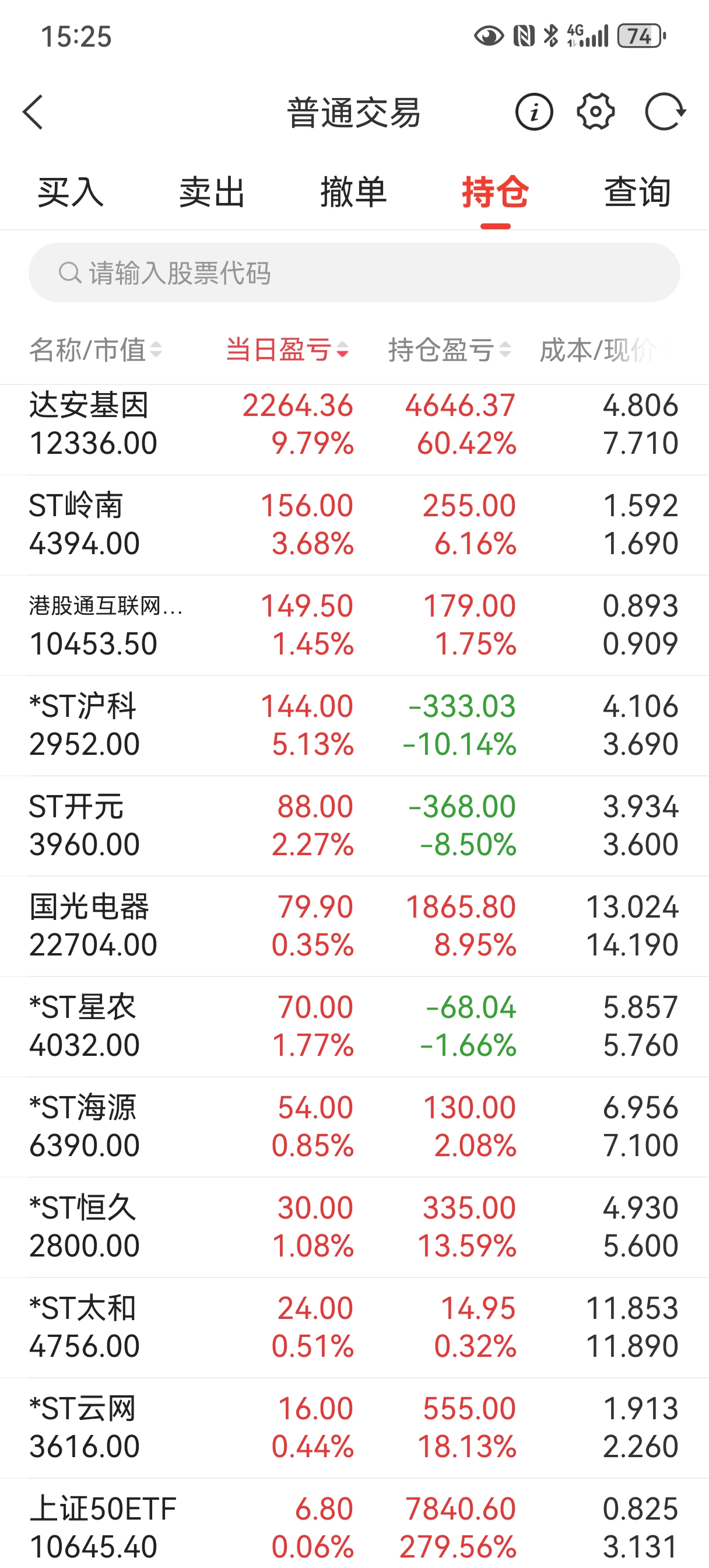709x1568 pixels.
Task: Switch to the 买入 tab
Action: 71,192
